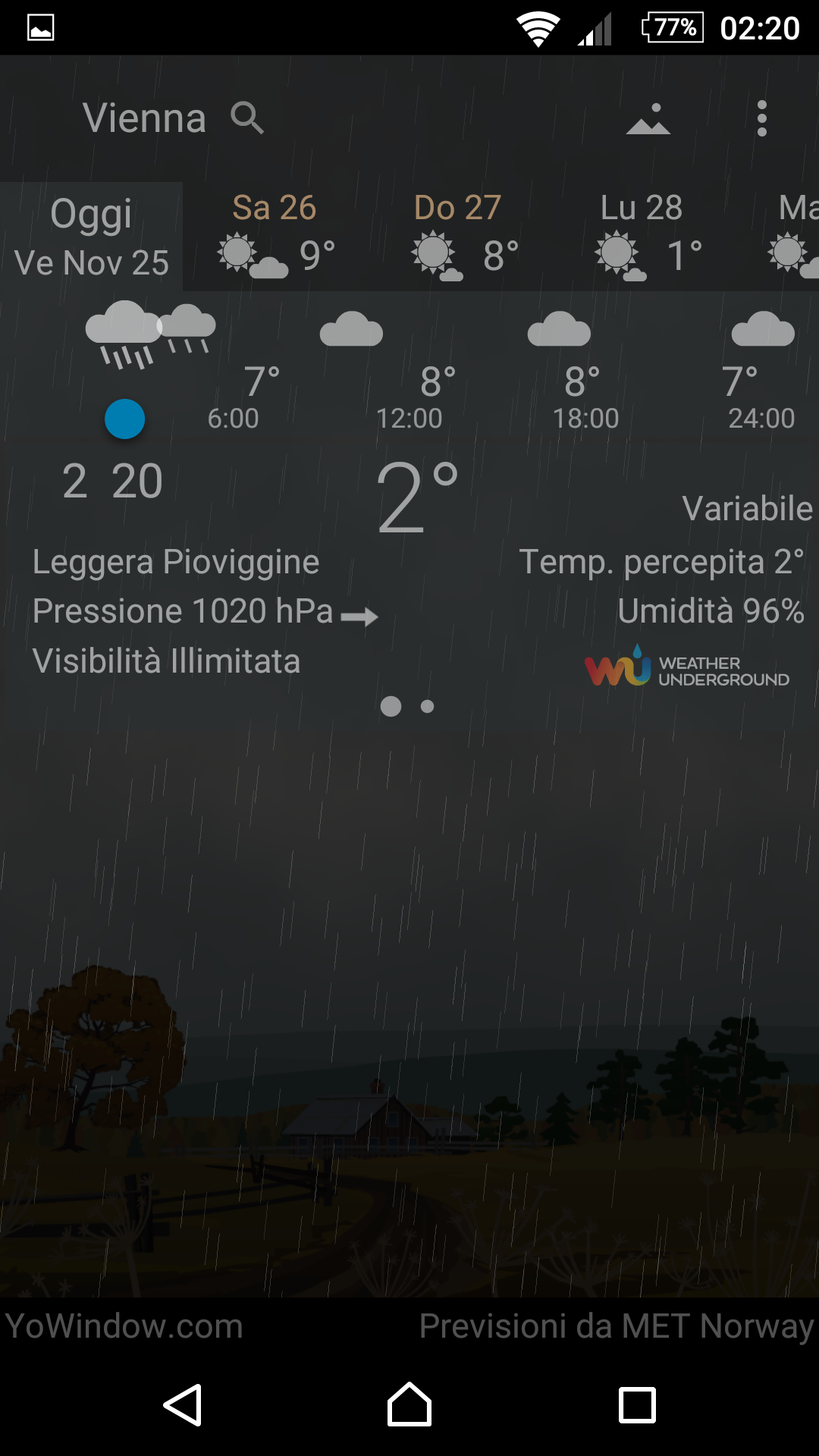This screenshot has width=819, height=1456.
Task: Go back with the system back button
Action: [183, 1405]
